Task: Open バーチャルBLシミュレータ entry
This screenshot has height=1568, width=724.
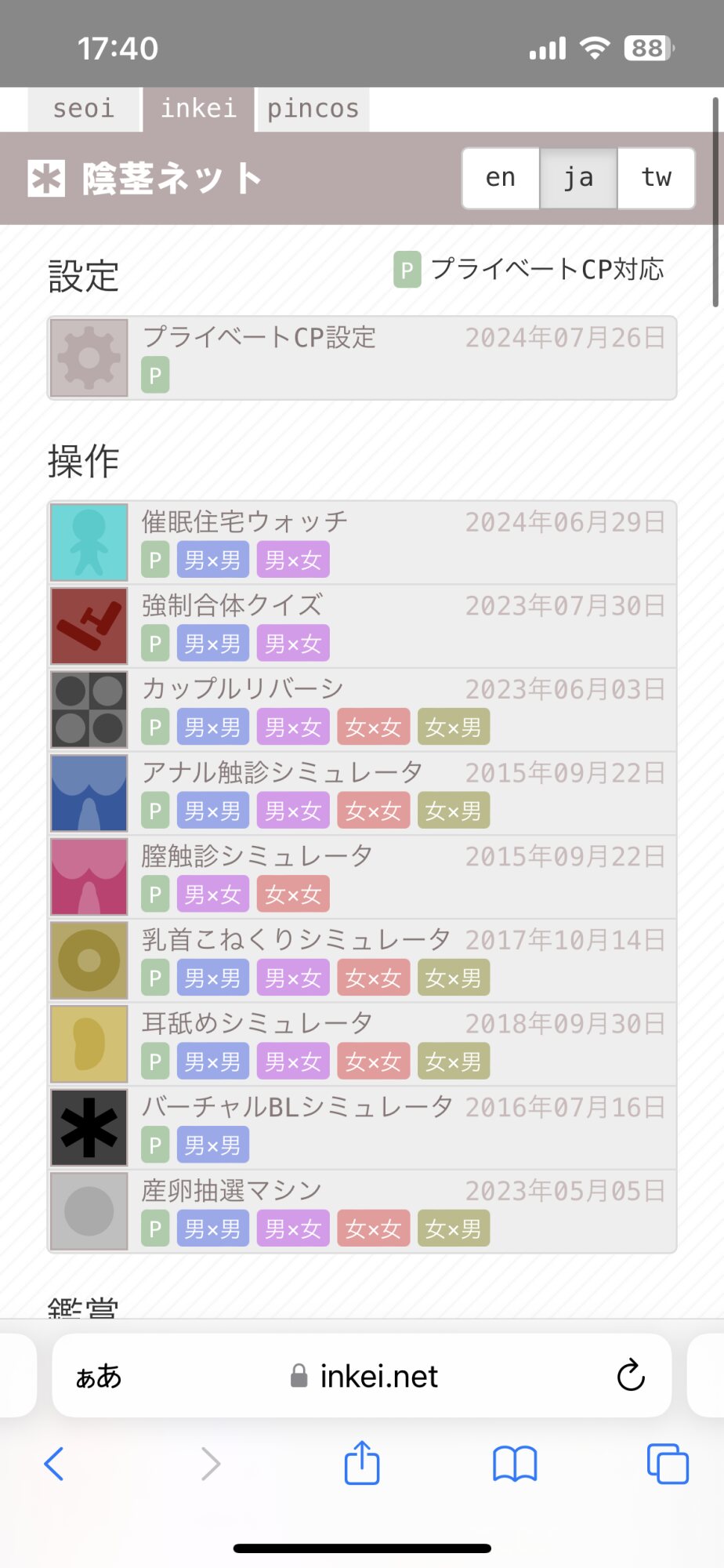Action: click(x=362, y=1128)
